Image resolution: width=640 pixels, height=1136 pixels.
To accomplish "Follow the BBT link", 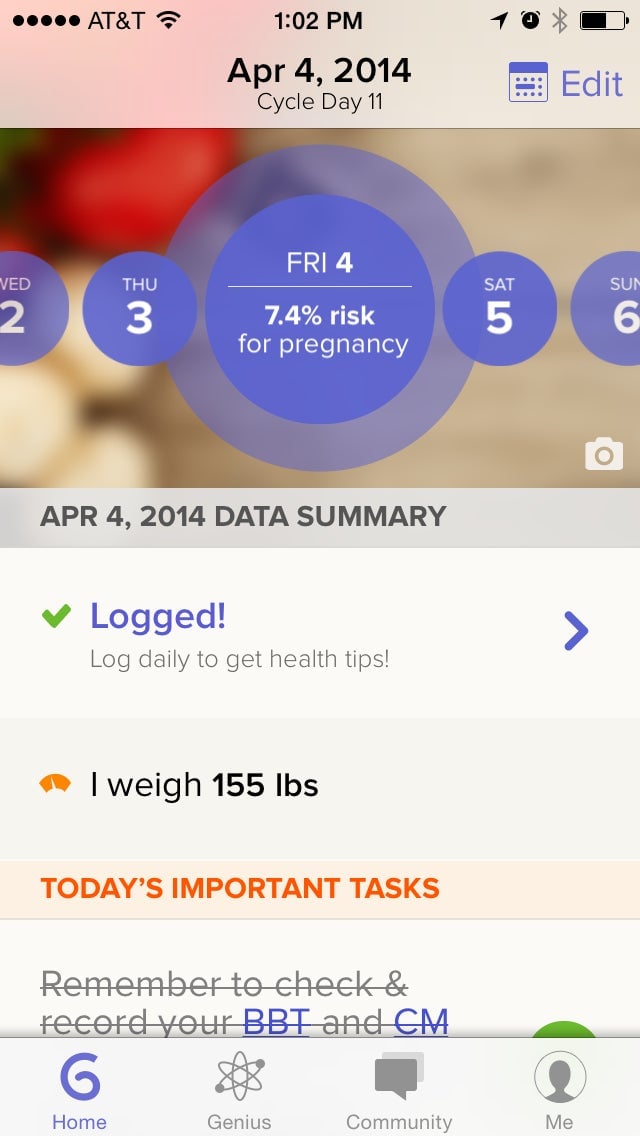I will [x=276, y=1022].
